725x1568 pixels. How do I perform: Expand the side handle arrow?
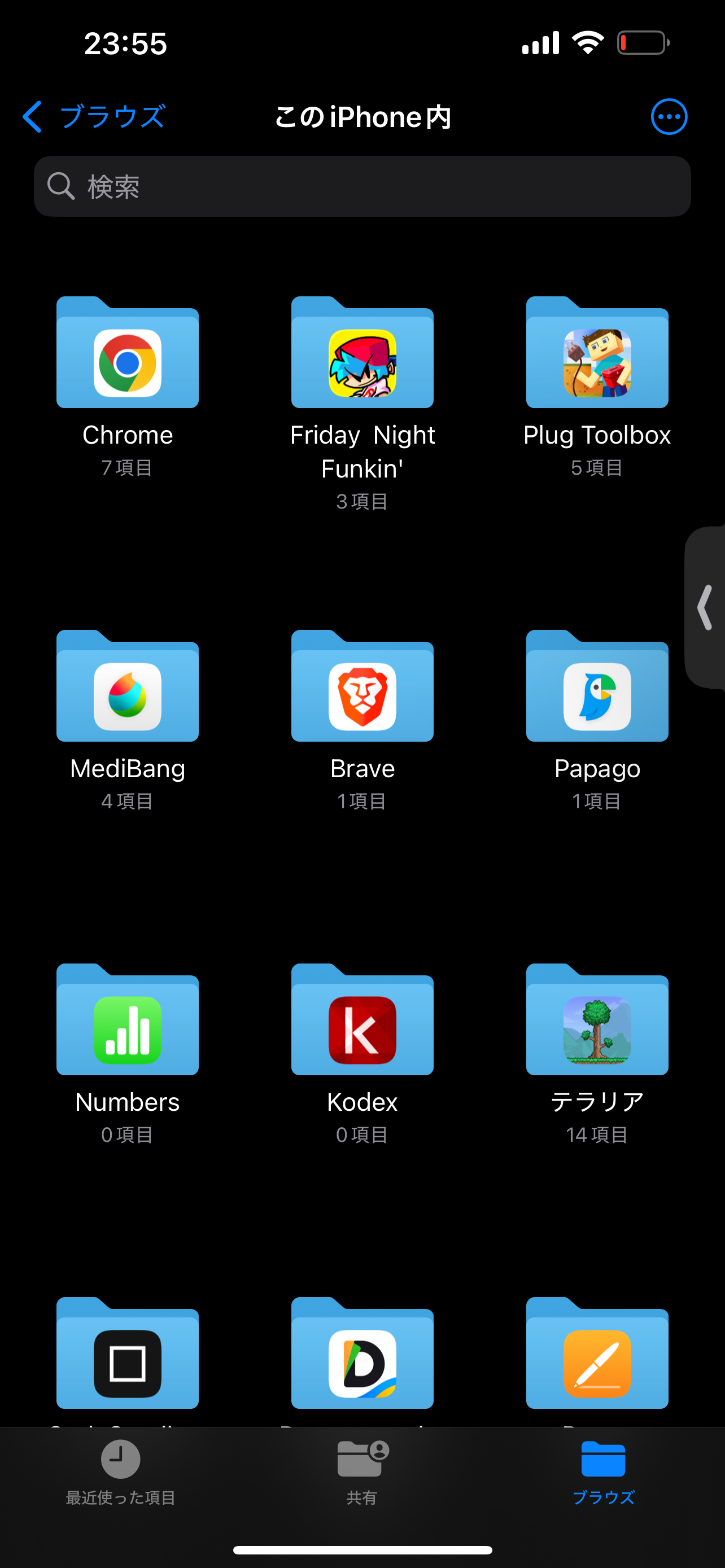point(705,607)
